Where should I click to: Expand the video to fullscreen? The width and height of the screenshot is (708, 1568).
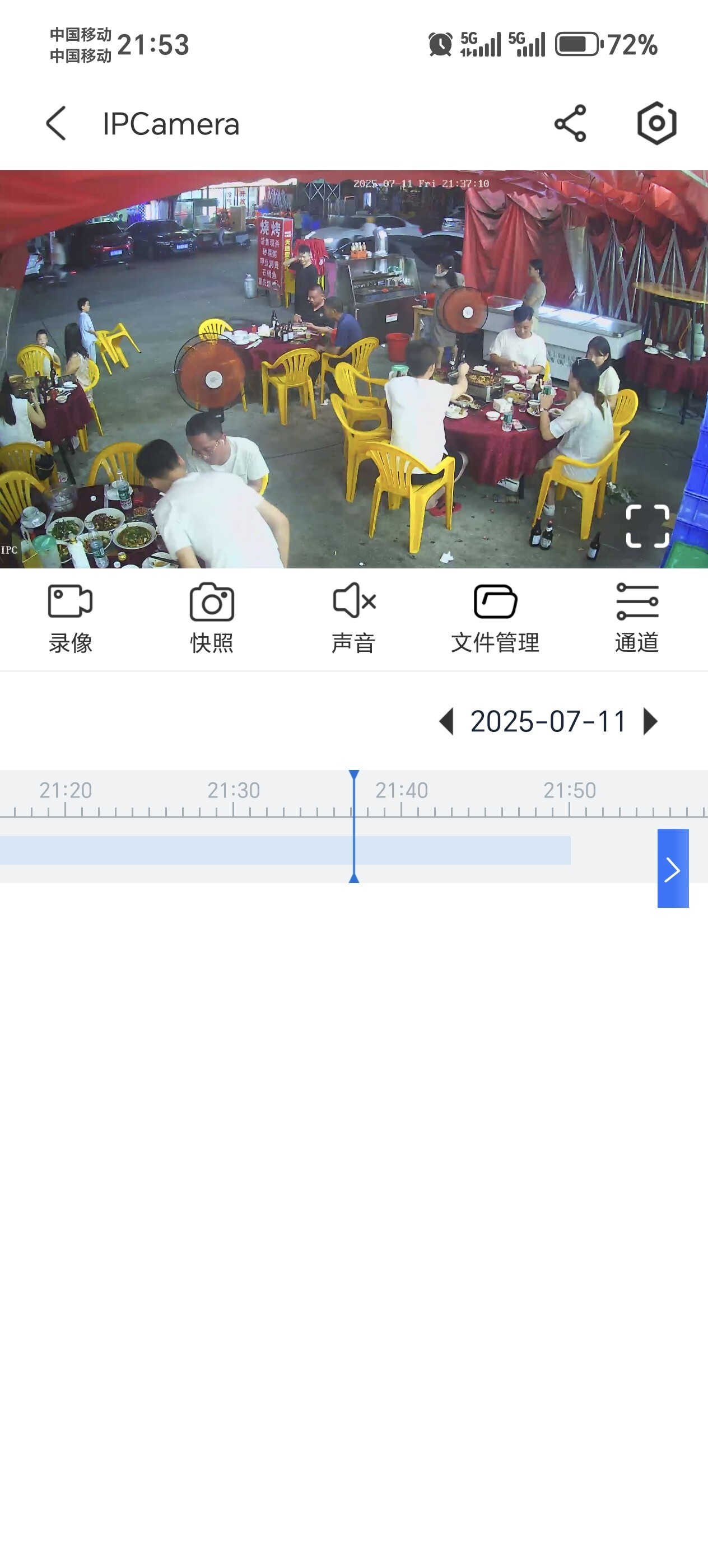coord(648,526)
